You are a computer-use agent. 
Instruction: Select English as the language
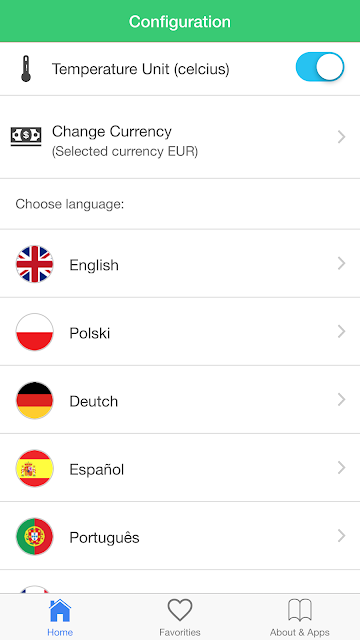click(x=180, y=264)
